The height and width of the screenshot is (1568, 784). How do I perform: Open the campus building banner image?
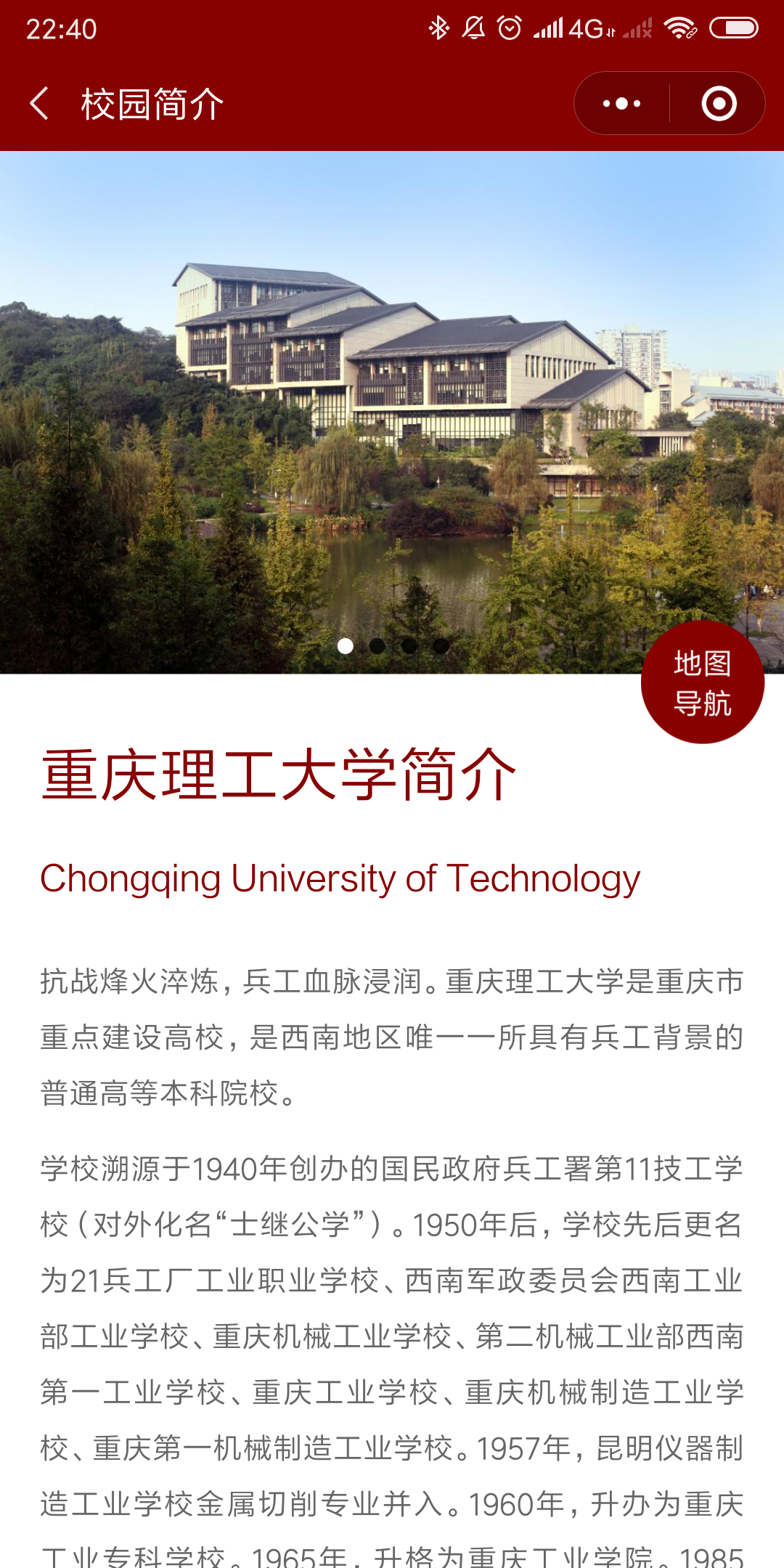392,412
